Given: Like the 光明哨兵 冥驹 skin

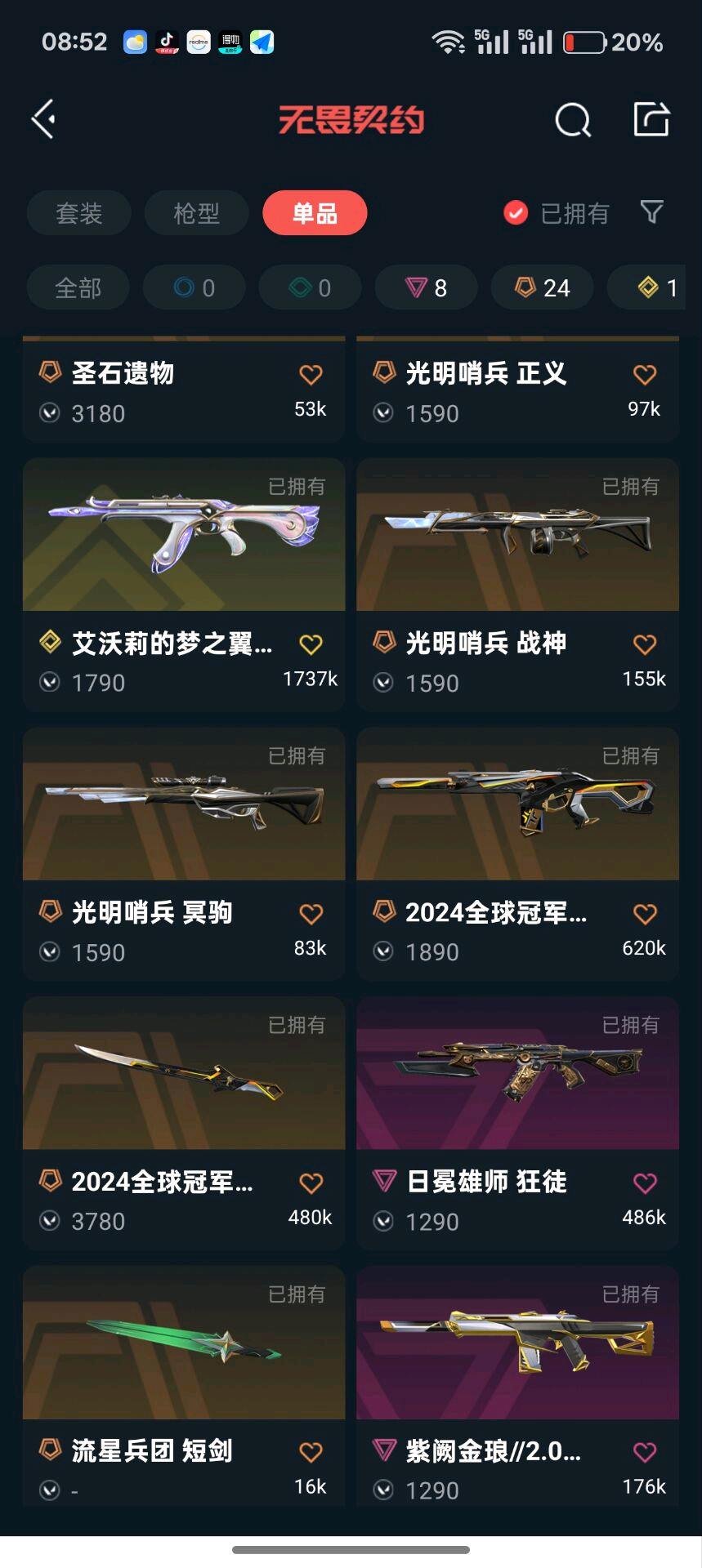Looking at the screenshot, I should [x=311, y=914].
